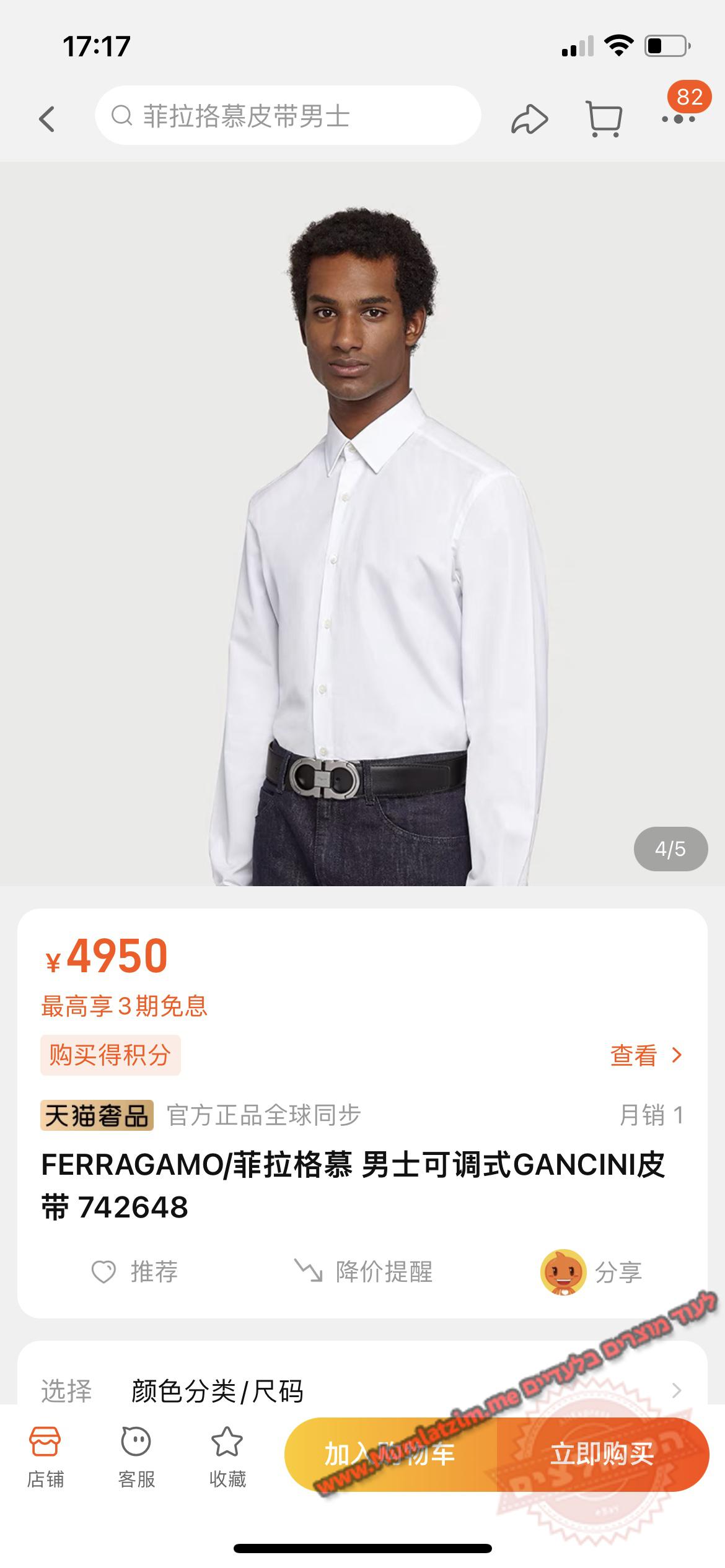Add the item to favorites with 收藏
The image size is (725, 1568).
point(227,1457)
